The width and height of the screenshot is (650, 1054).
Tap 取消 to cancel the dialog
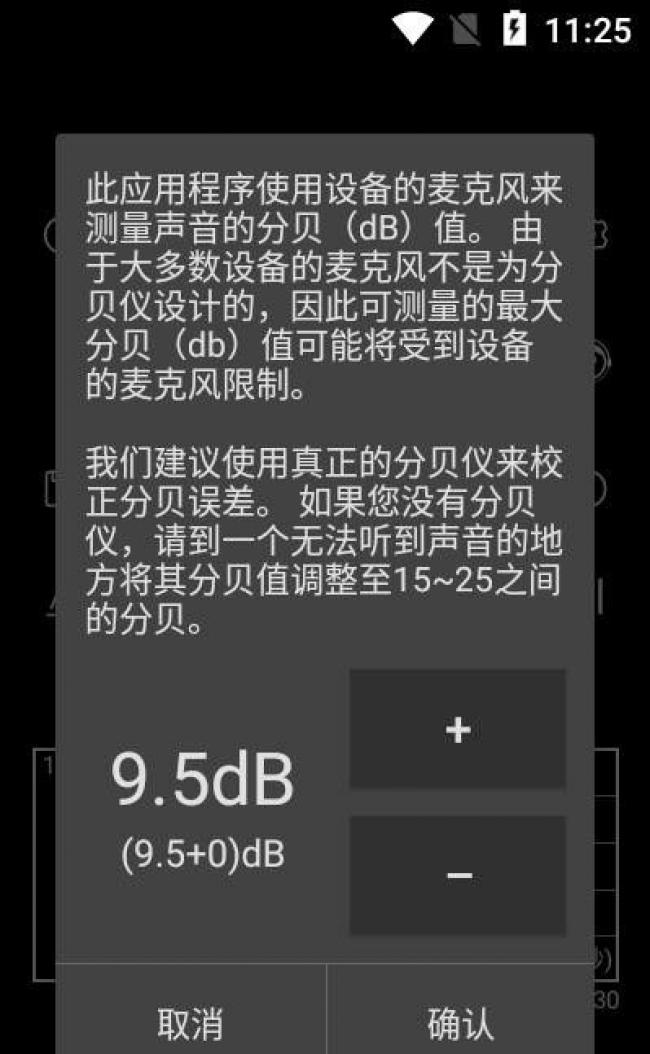(190, 1021)
